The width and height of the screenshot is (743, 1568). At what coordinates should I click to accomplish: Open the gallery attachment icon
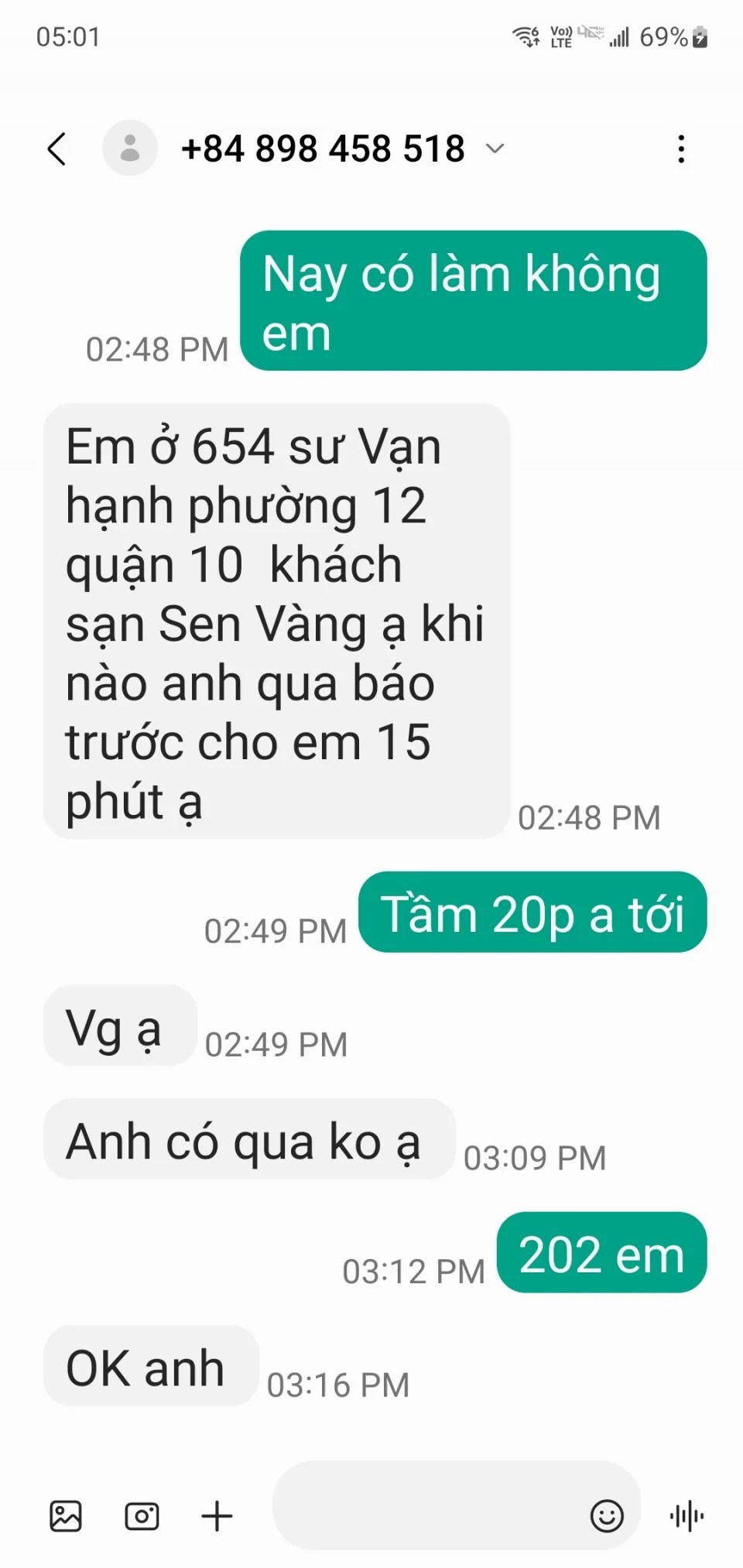pos(66,1515)
